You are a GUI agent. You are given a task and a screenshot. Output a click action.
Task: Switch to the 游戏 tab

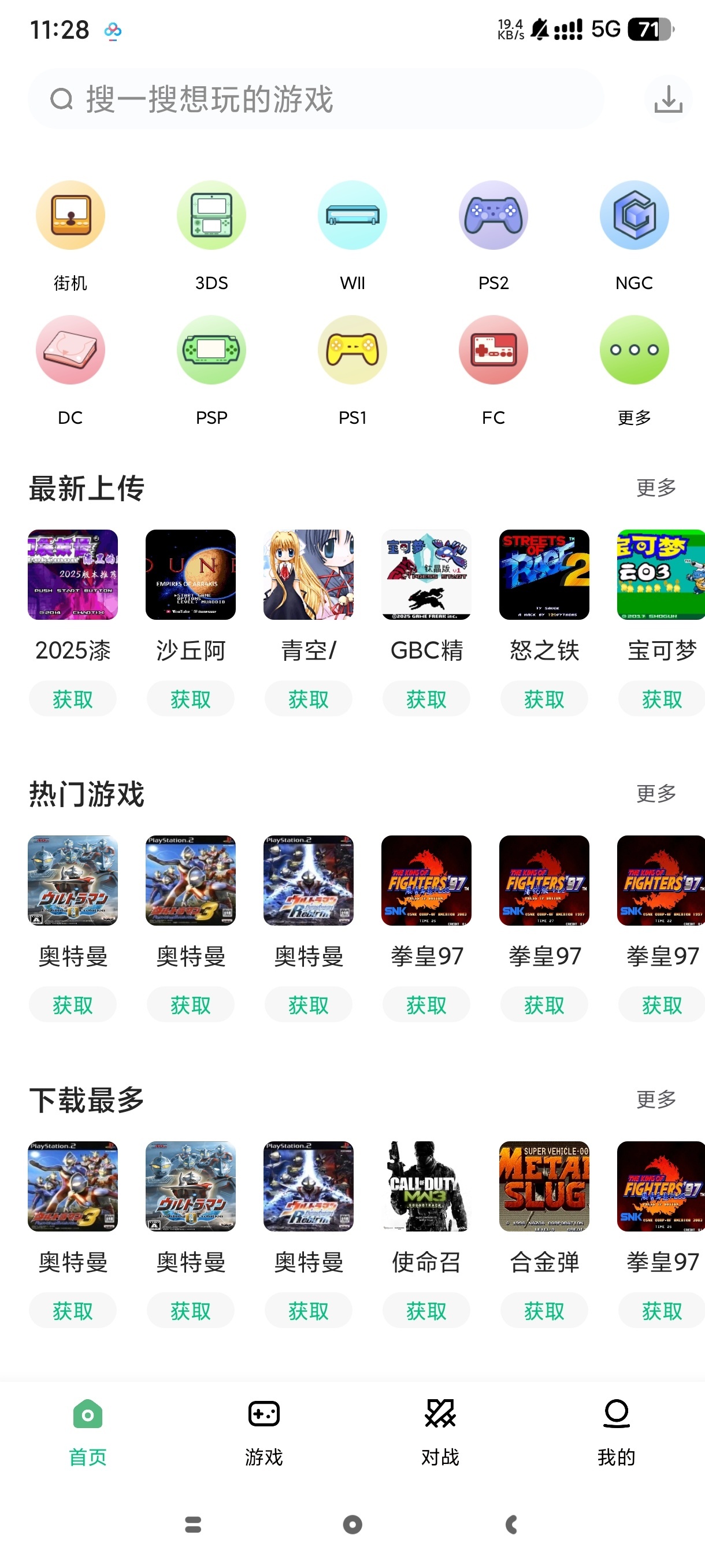[264, 1429]
